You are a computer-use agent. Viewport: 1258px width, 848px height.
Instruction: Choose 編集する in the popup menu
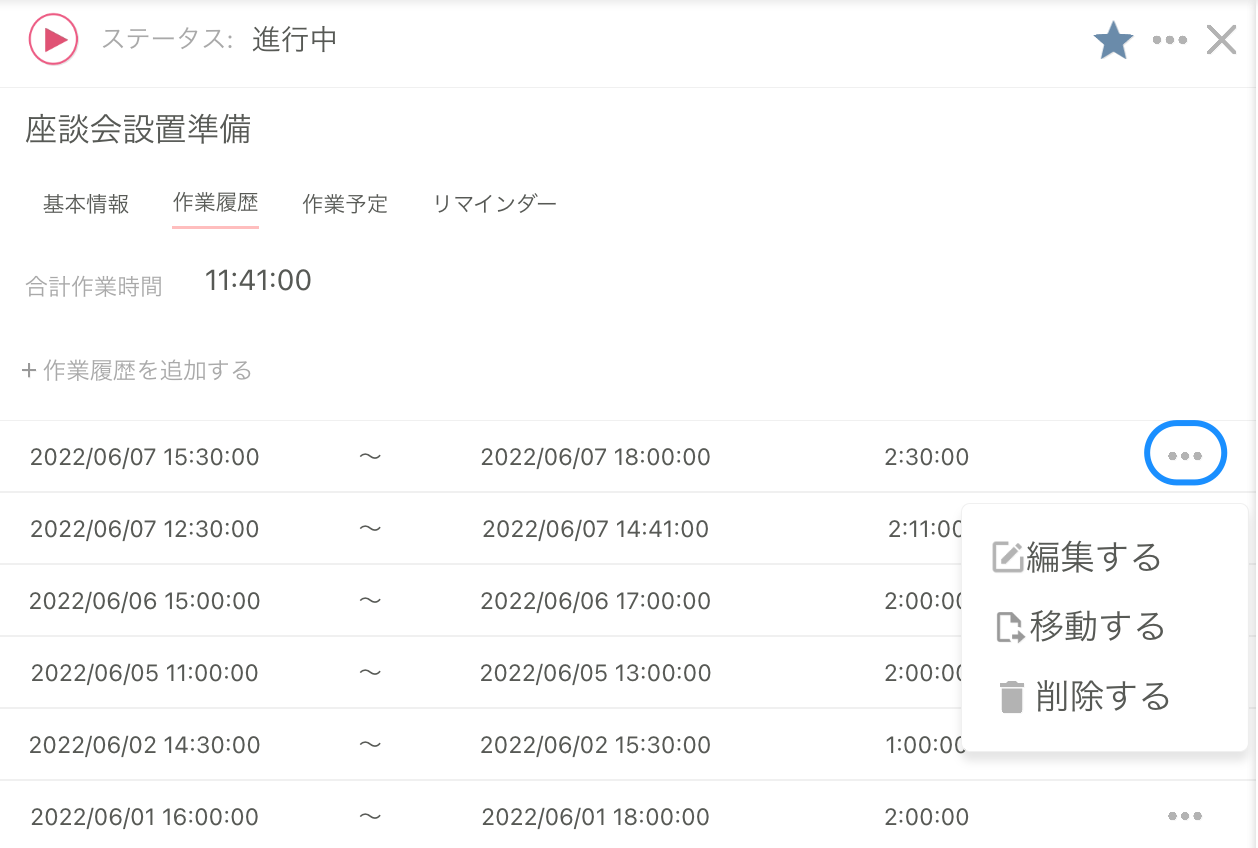click(x=1077, y=557)
